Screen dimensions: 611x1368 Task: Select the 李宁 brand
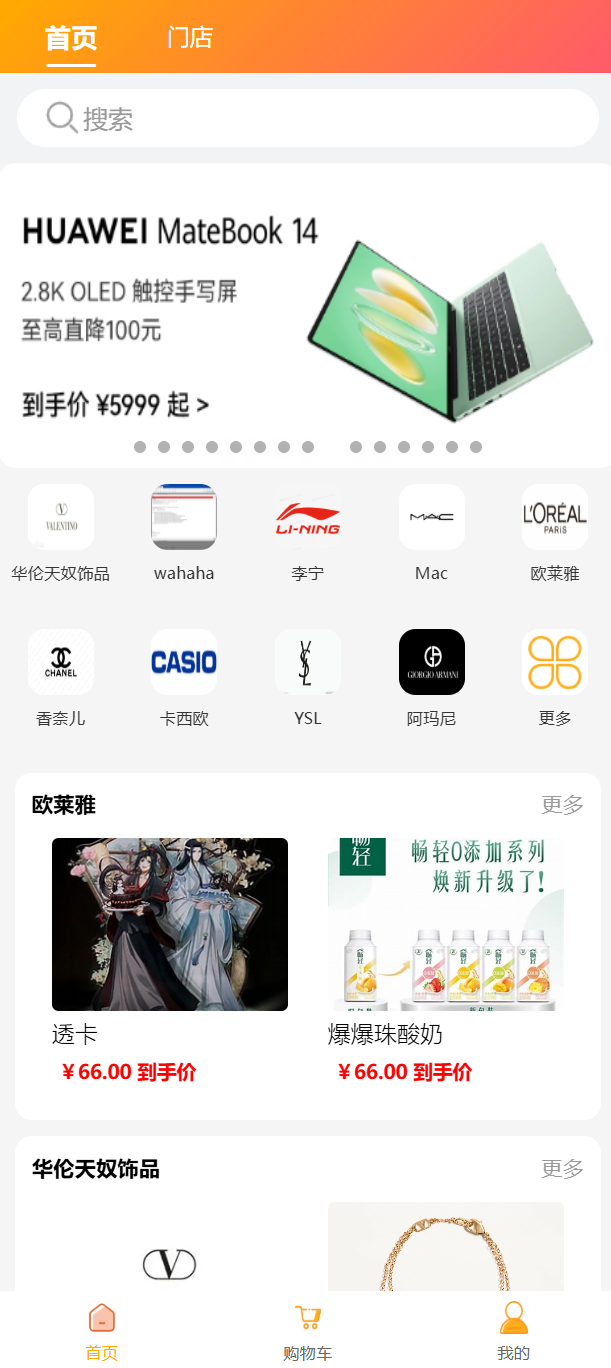click(x=307, y=518)
